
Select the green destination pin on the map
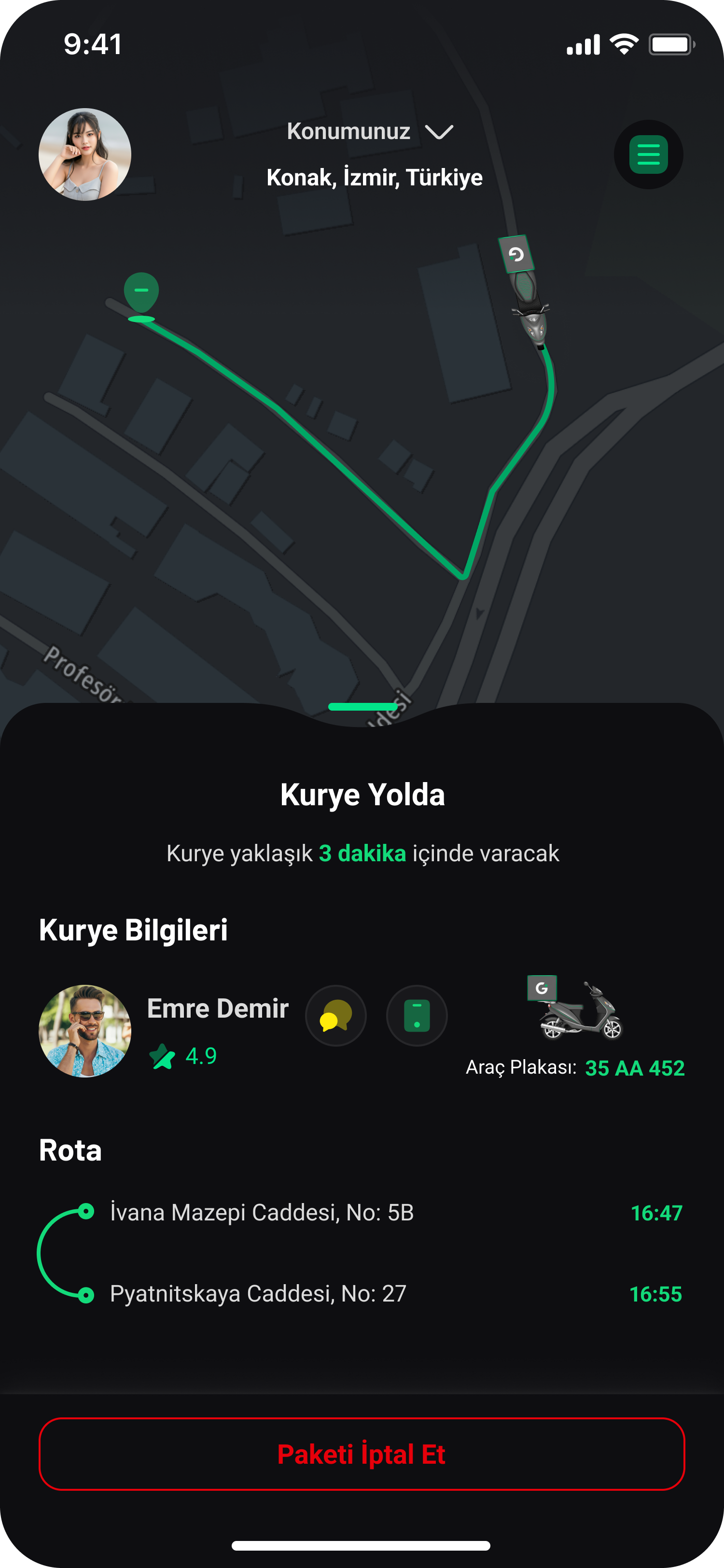point(141,292)
